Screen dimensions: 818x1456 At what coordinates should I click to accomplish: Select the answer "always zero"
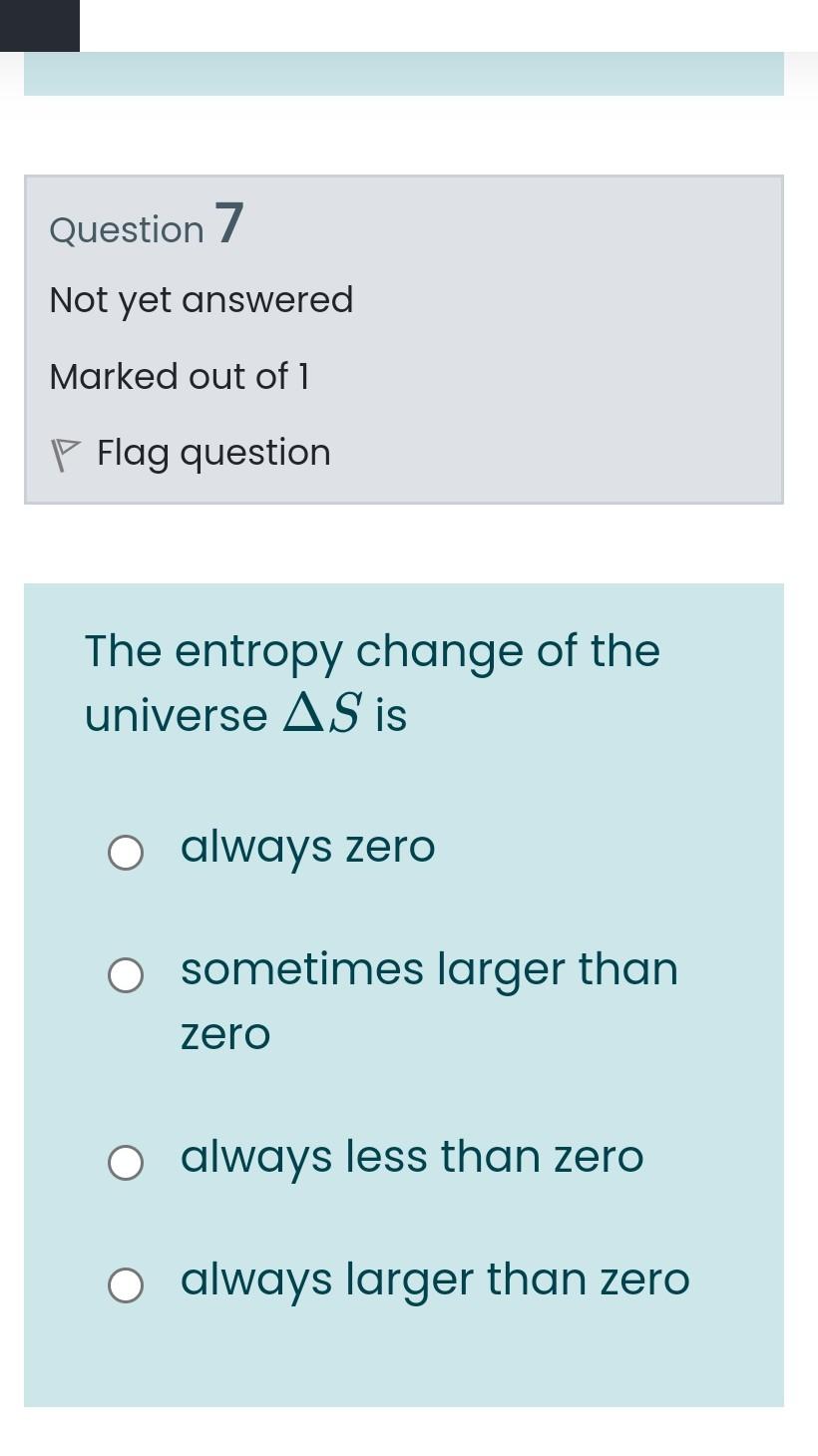coord(126,853)
